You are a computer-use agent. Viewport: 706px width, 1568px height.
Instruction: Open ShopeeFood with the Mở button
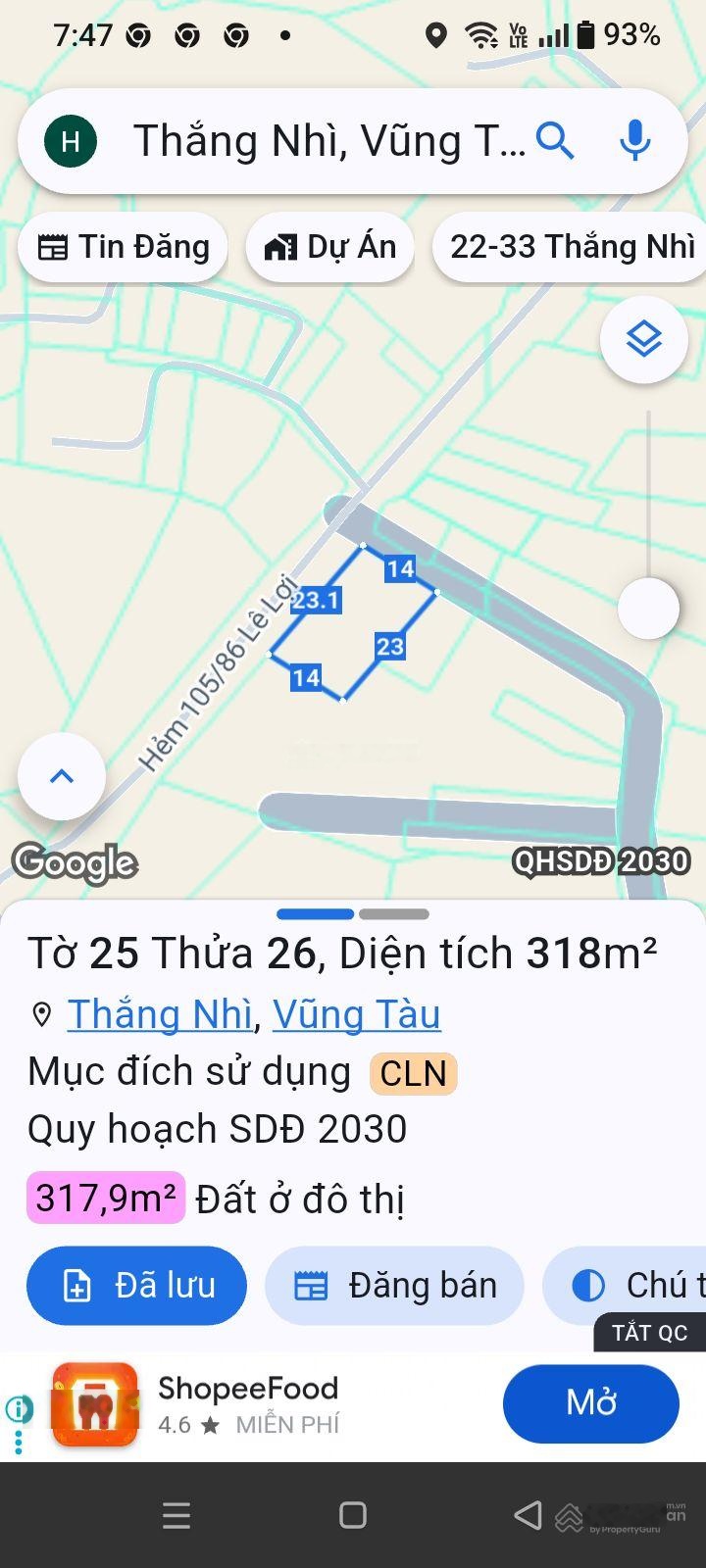pos(591,1403)
